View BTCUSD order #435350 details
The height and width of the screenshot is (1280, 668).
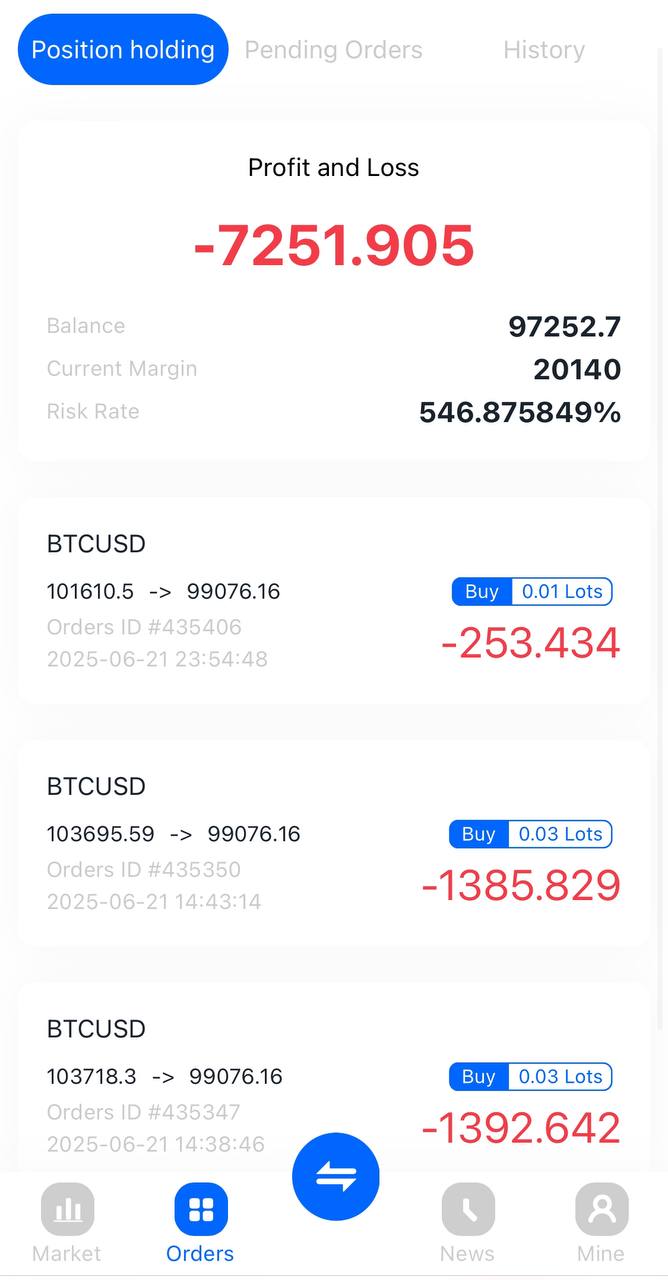(x=333, y=843)
